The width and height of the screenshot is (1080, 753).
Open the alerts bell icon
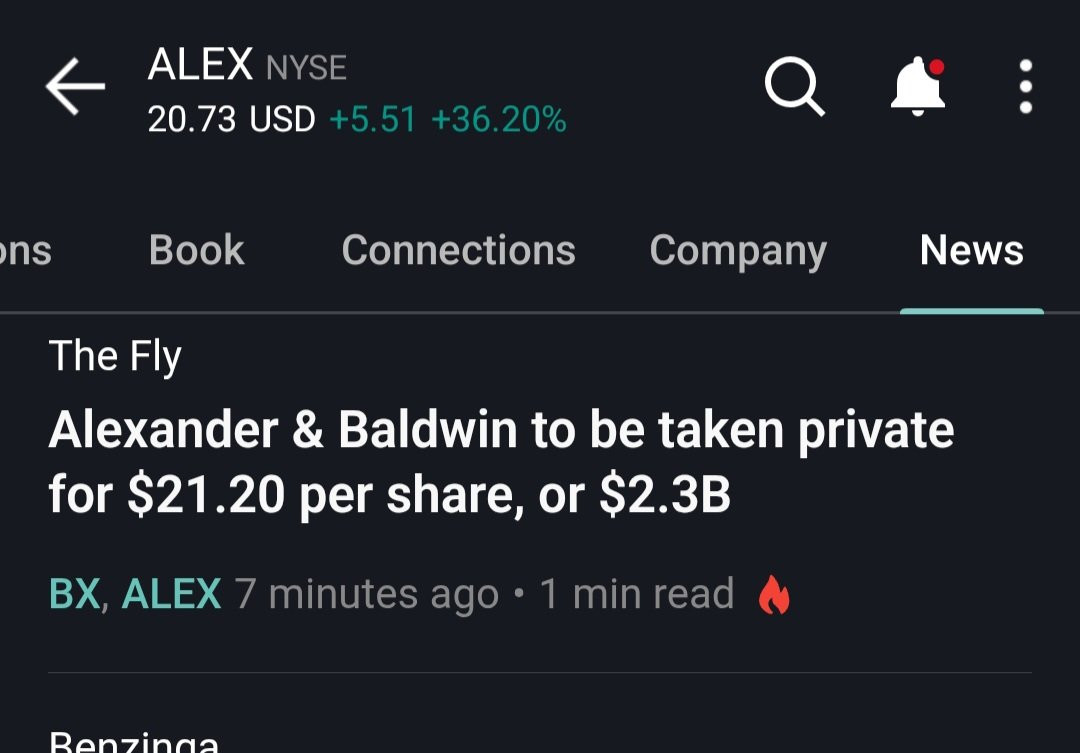[x=918, y=86]
